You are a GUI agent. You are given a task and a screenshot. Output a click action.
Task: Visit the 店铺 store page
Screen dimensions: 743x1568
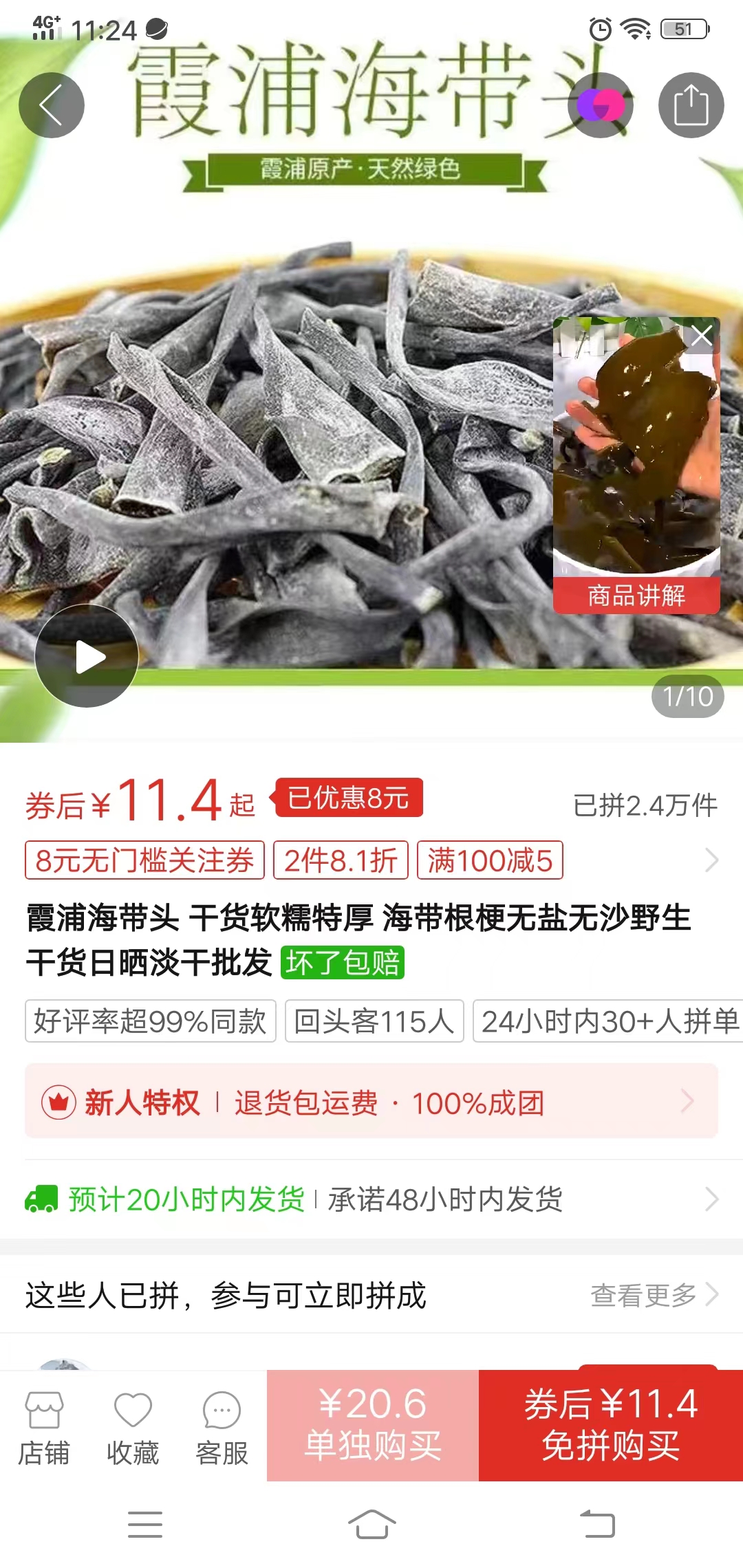[x=44, y=1427]
